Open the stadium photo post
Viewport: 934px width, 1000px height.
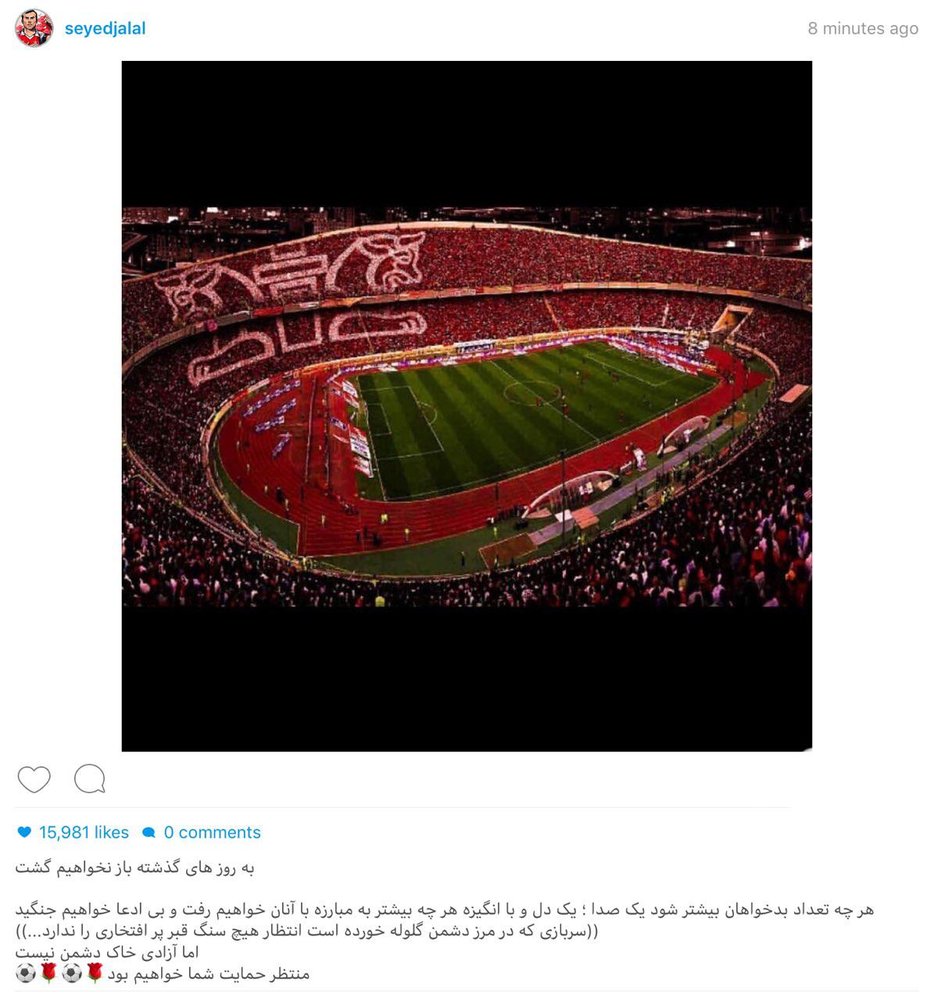point(466,406)
